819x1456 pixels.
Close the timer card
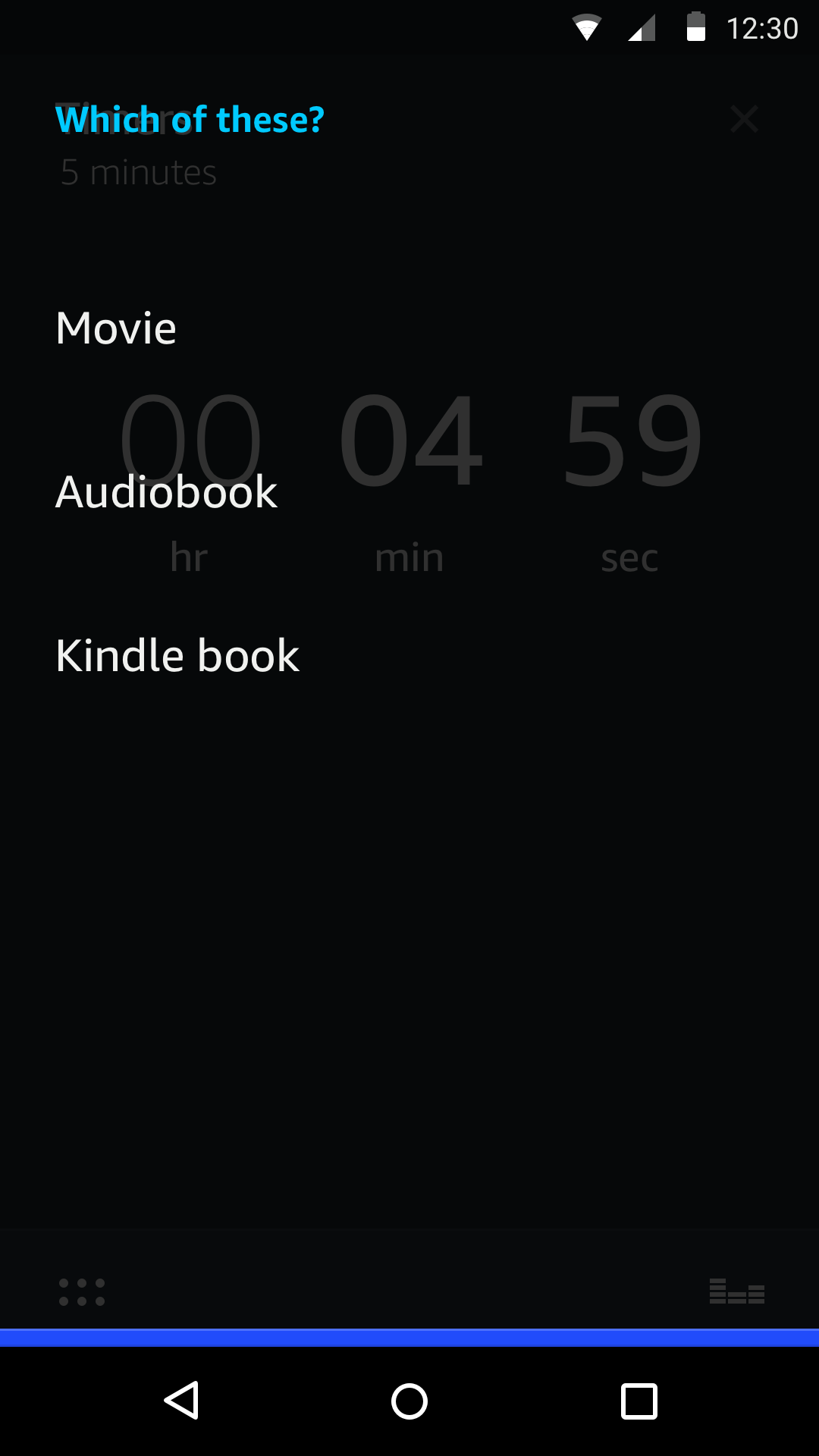tap(744, 119)
